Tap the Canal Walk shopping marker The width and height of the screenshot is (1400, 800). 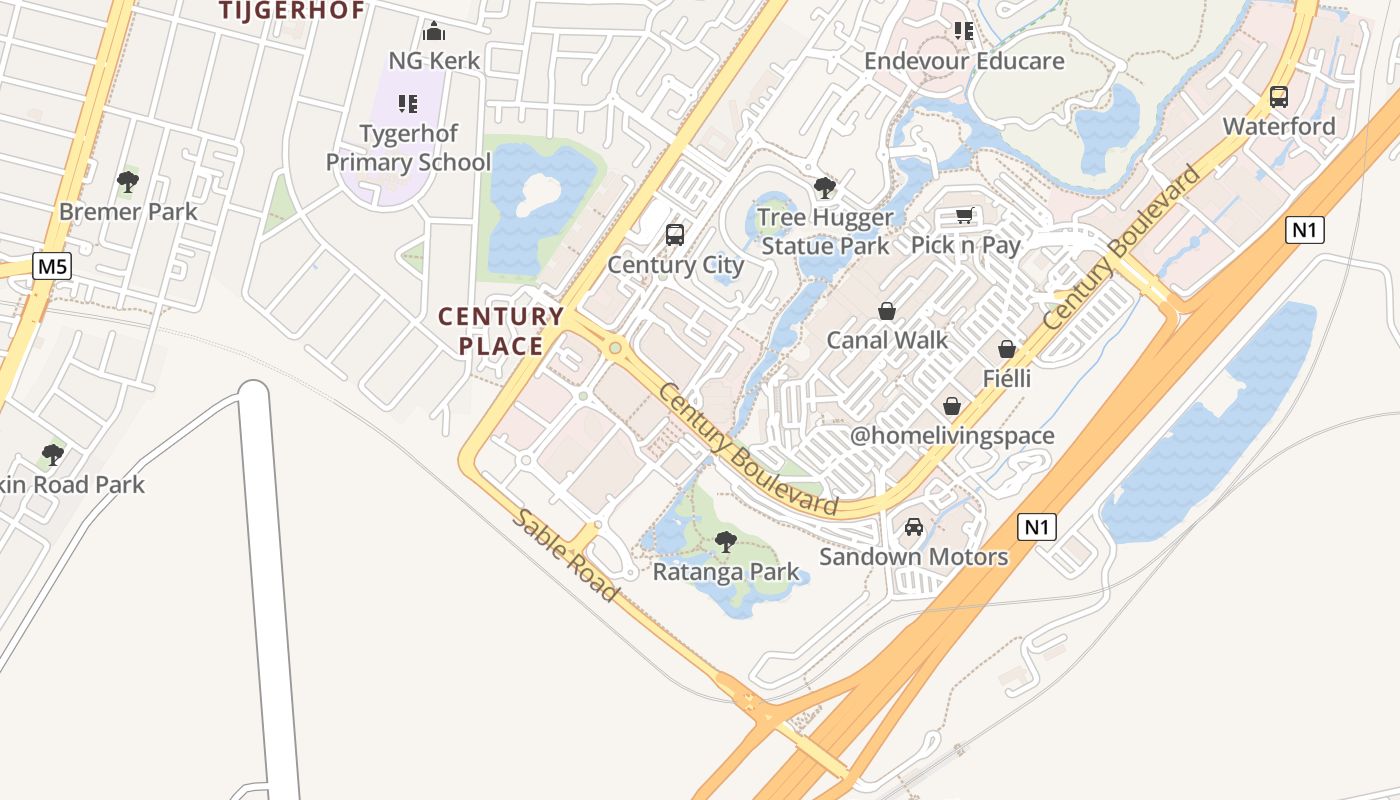(886, 311)
